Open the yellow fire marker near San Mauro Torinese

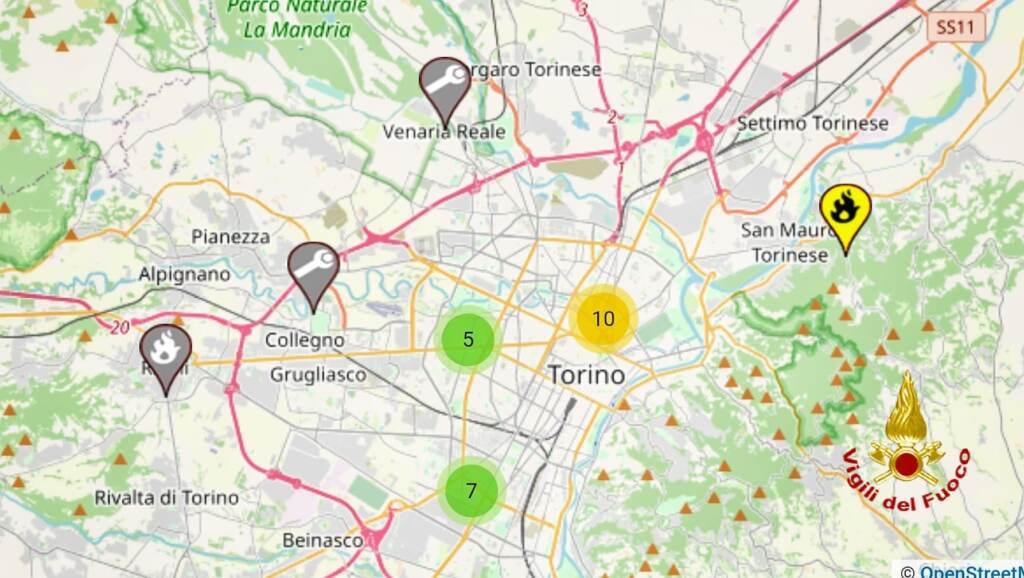[x=845, y=210]
